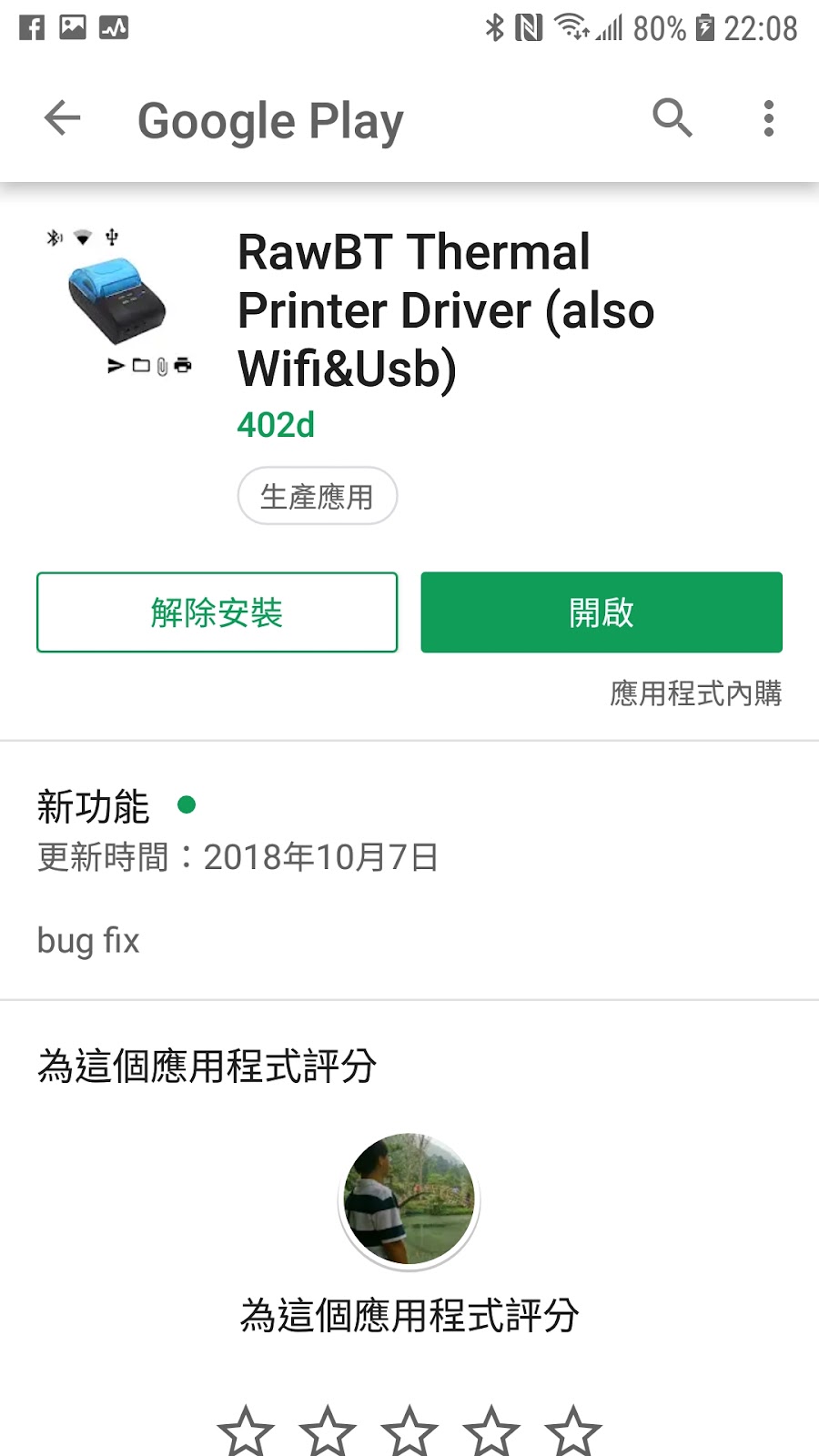The width and height of the screenshot is (819, 1456).
Task: Tap 開啟 to open the app
Action: [602, 612]
